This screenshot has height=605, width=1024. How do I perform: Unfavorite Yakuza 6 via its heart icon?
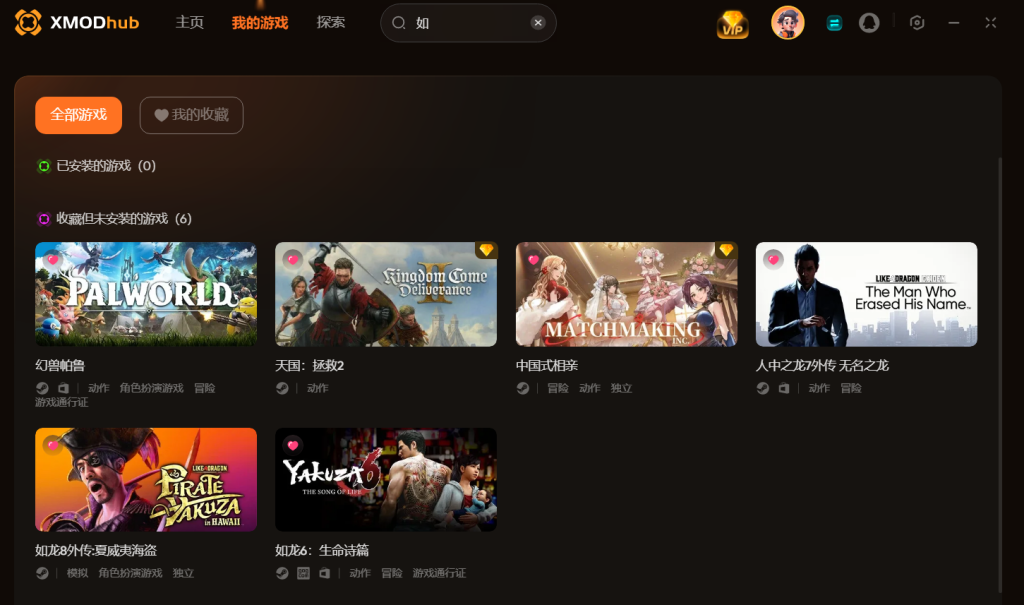293,445
